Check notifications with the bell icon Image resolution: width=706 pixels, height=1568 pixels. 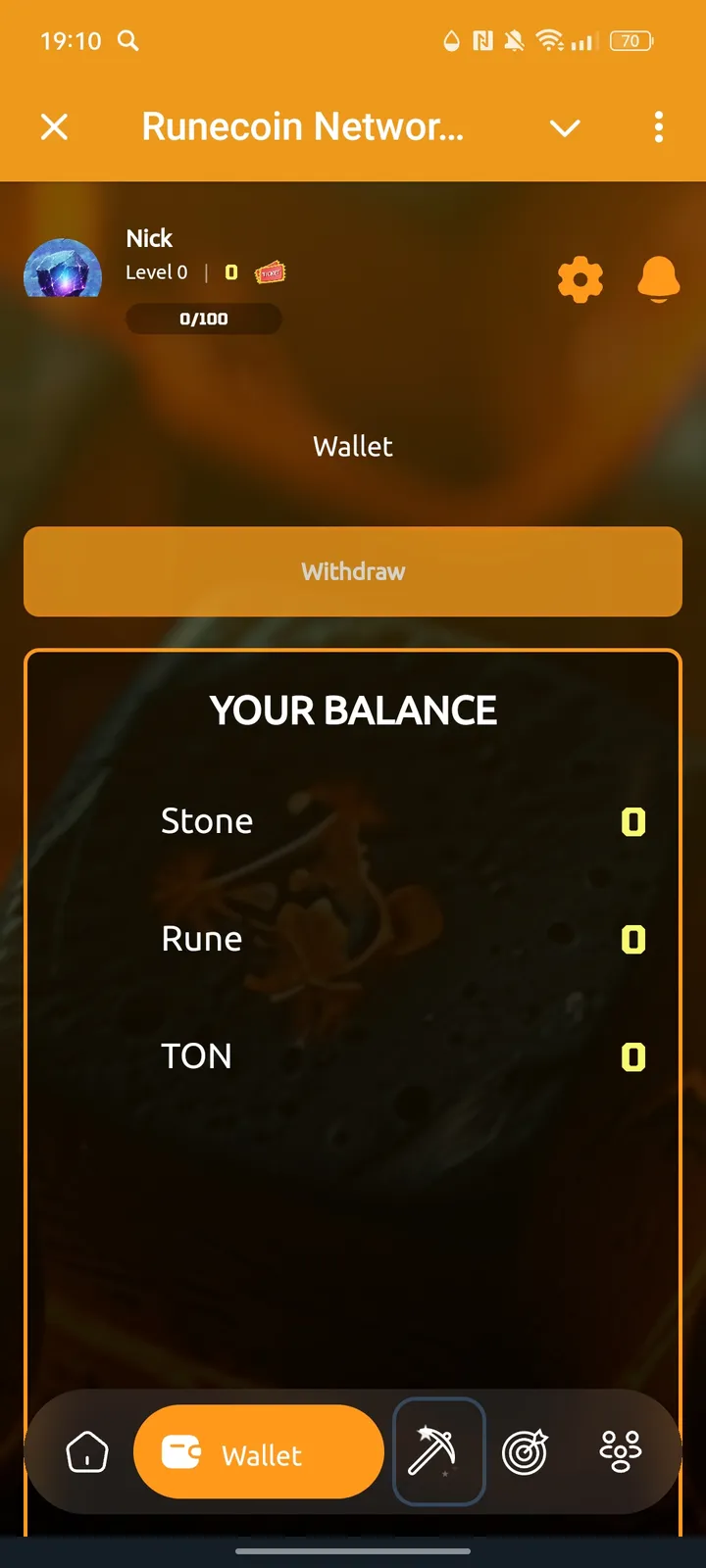click(658, 278)
